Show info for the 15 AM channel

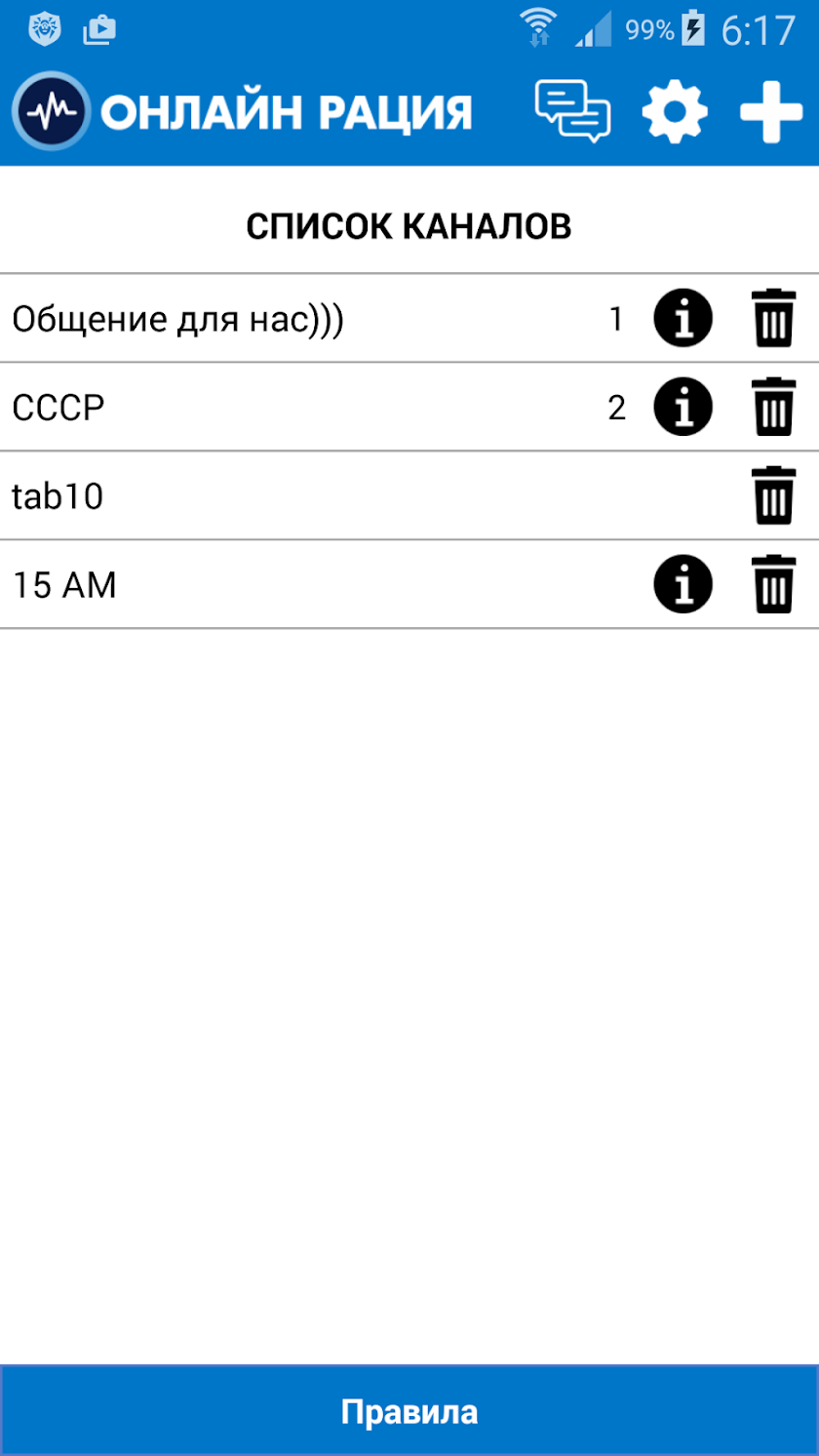coord(682,584)
